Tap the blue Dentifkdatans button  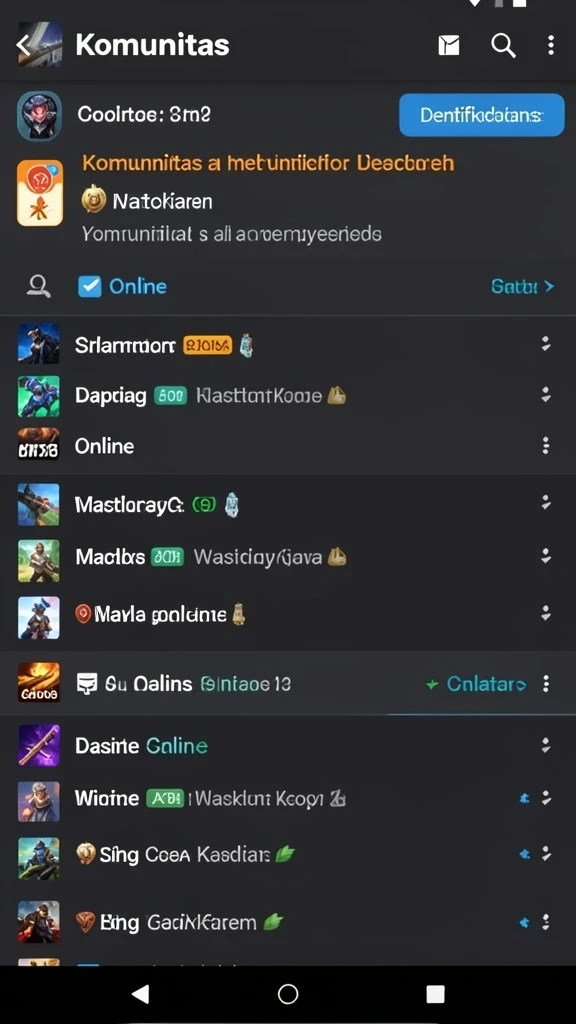[481, 115]
